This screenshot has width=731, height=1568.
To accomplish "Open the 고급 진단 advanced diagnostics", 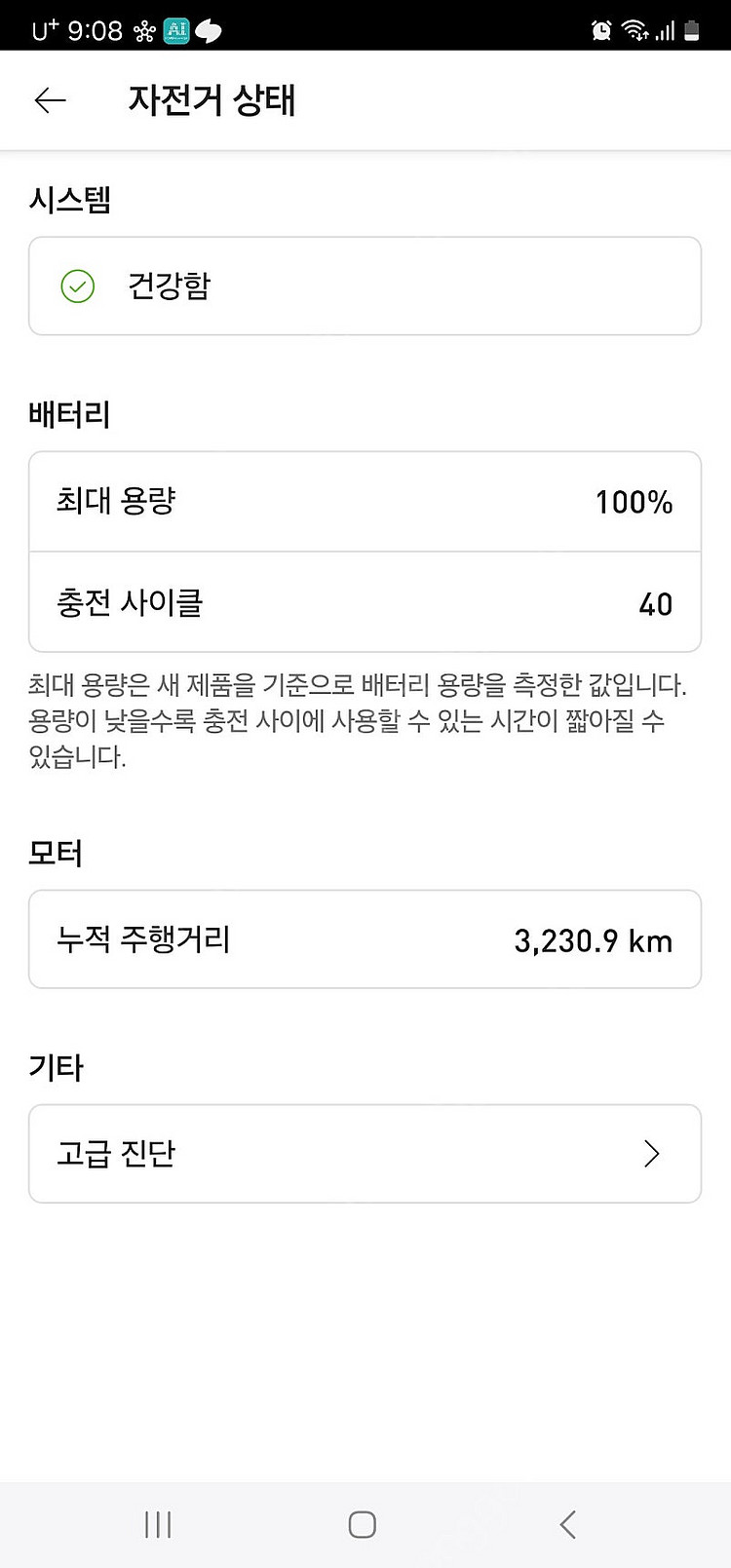I will pos(365,1154).
